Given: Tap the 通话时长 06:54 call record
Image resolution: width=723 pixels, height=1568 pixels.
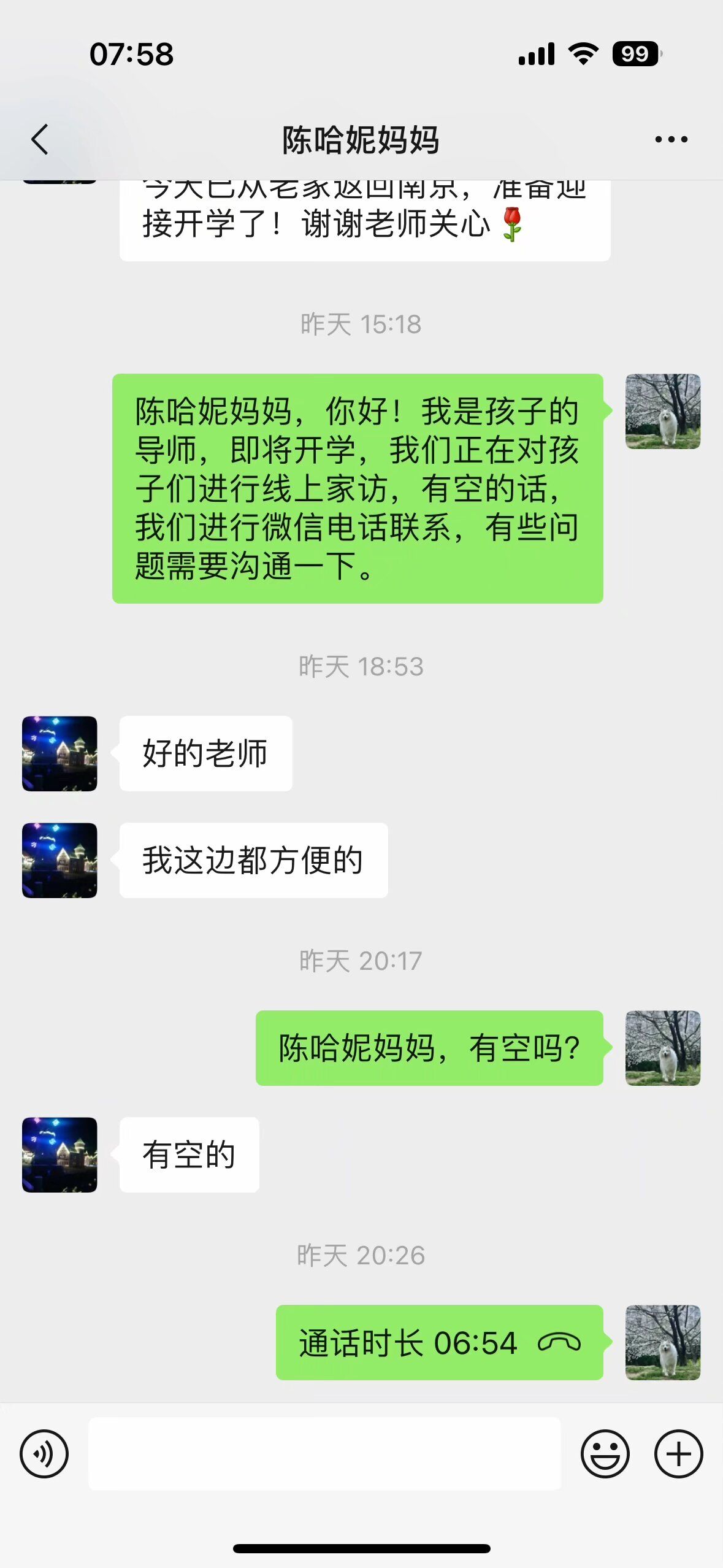Looking at the screenshot, I should 439,1343.
